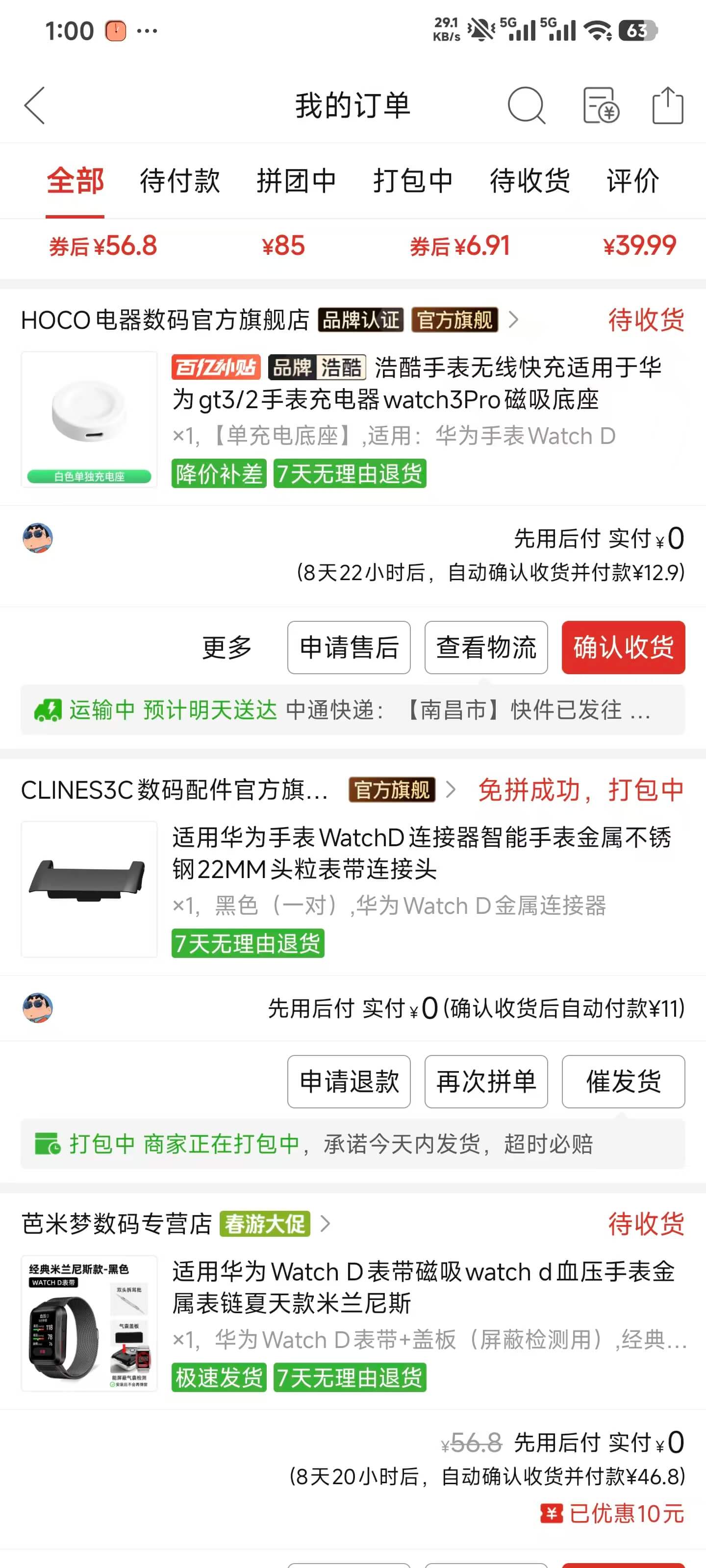706x1568 pixels.
Task: Switch to the 待付款 tab
Action: tap(180, 181)
